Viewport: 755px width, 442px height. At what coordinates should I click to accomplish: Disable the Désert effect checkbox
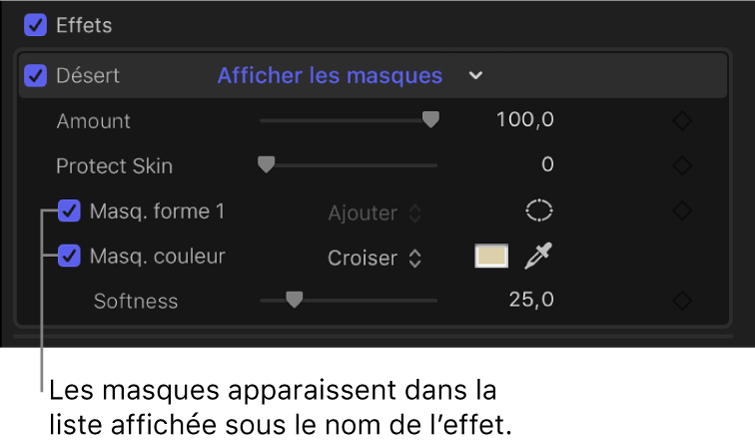pyautogui.click(x=36, y=75)
